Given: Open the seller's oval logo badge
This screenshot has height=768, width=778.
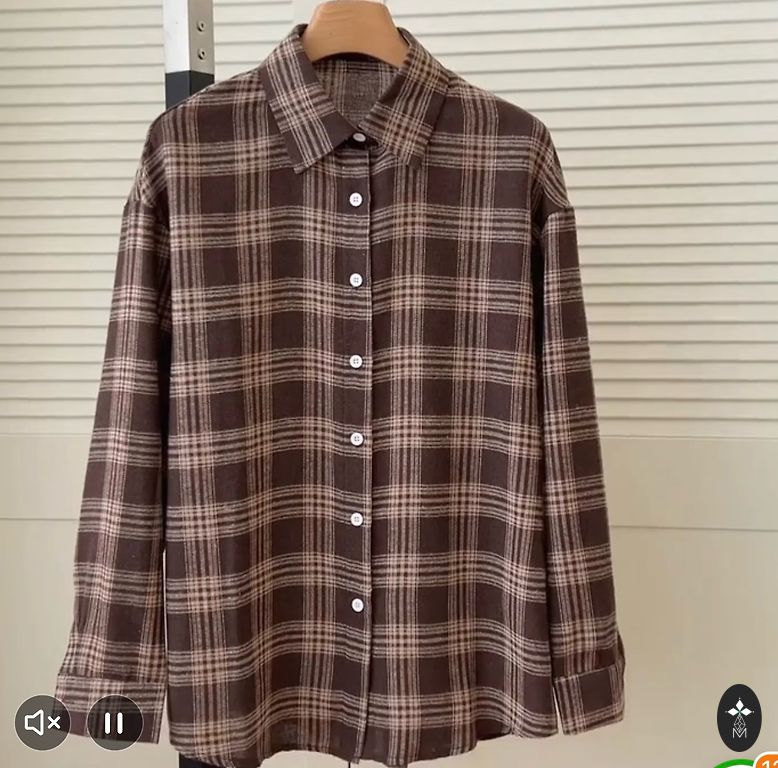Looking at the screenshot, I should click(739, 717).
